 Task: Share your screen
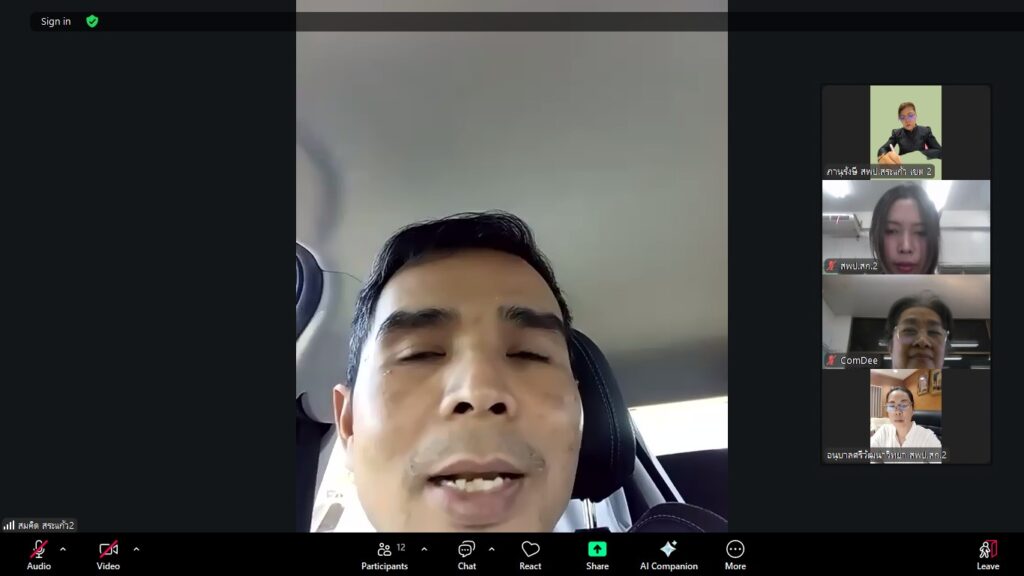(x=597, y=554)
